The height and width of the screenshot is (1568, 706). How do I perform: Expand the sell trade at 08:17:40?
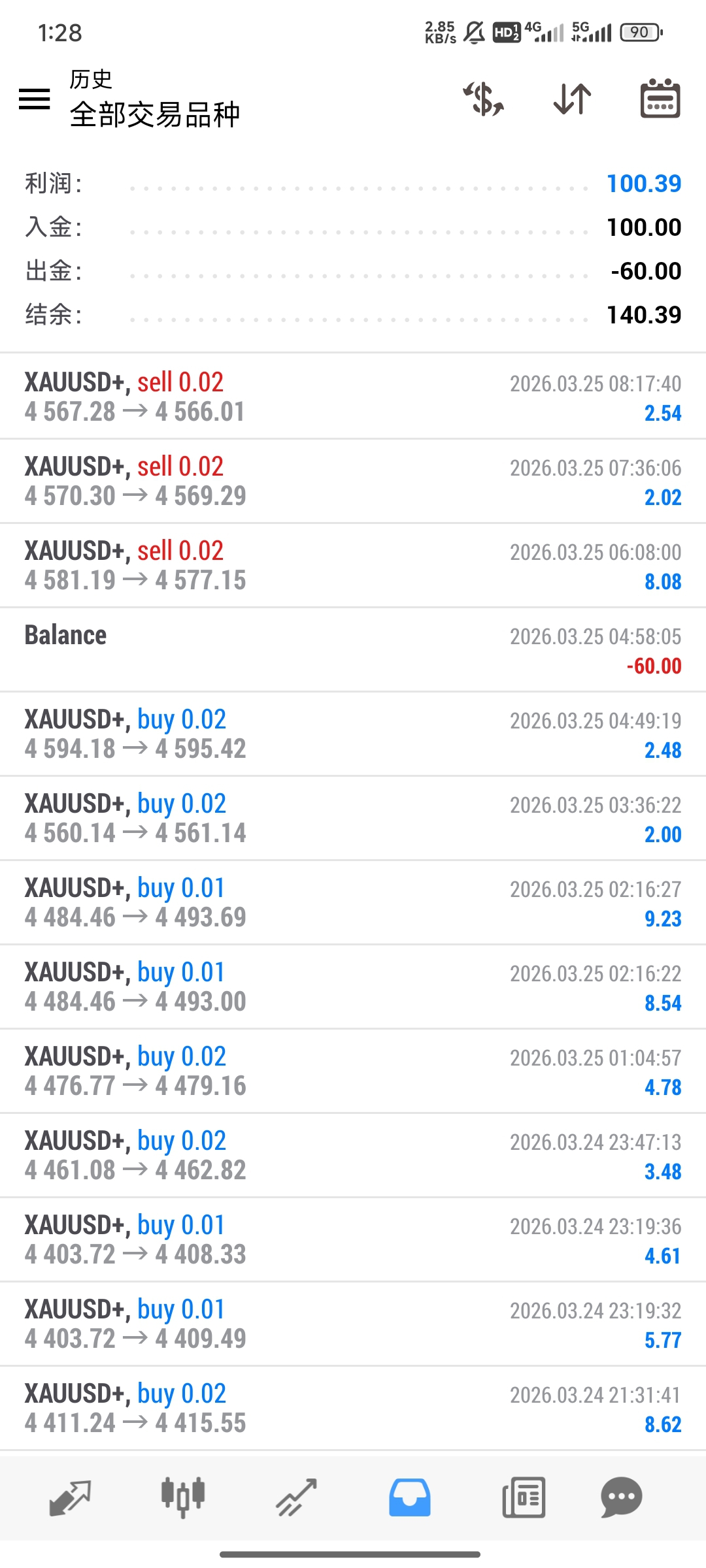pyautogui.click(x=353, y=397)
